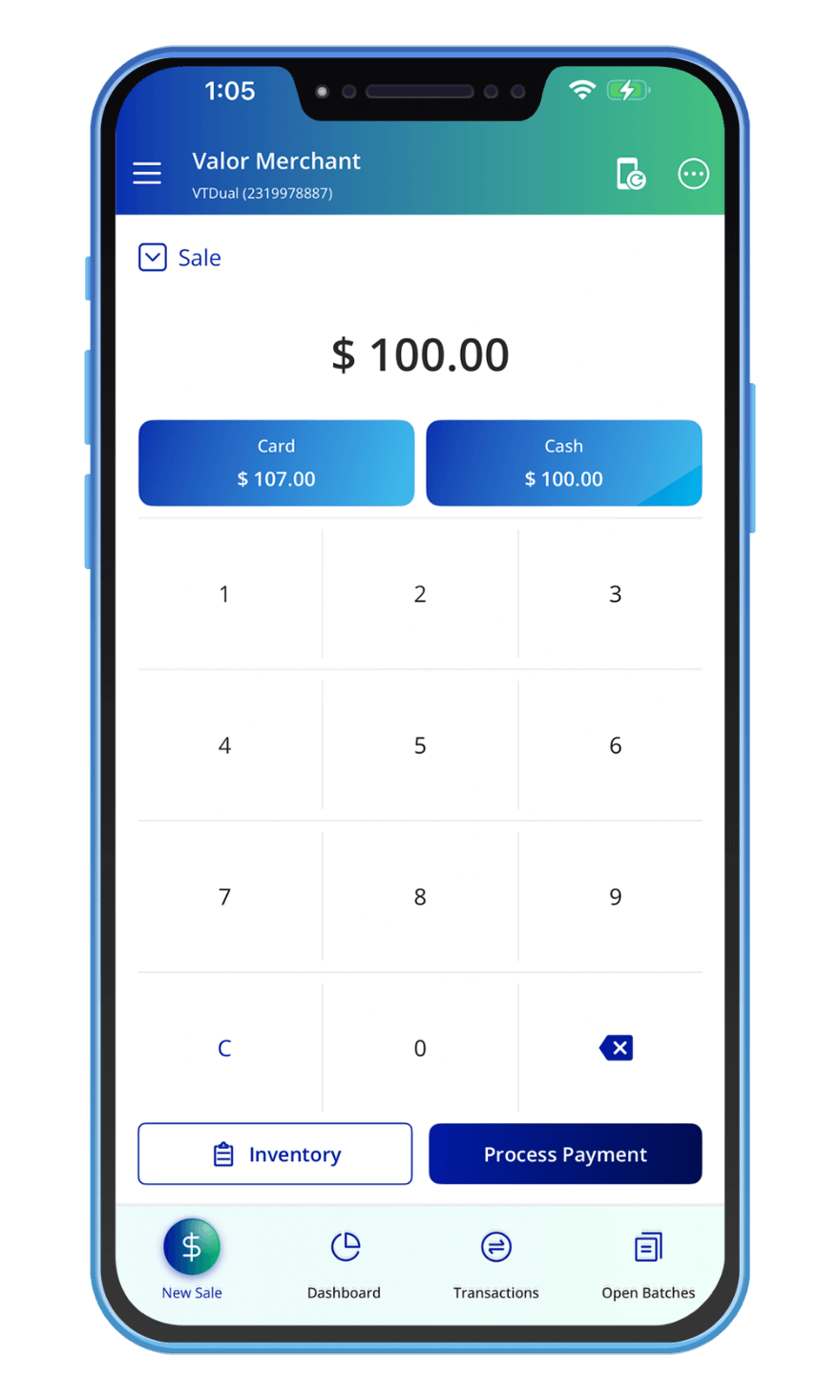Select Cash payment of $100.00

564,463
